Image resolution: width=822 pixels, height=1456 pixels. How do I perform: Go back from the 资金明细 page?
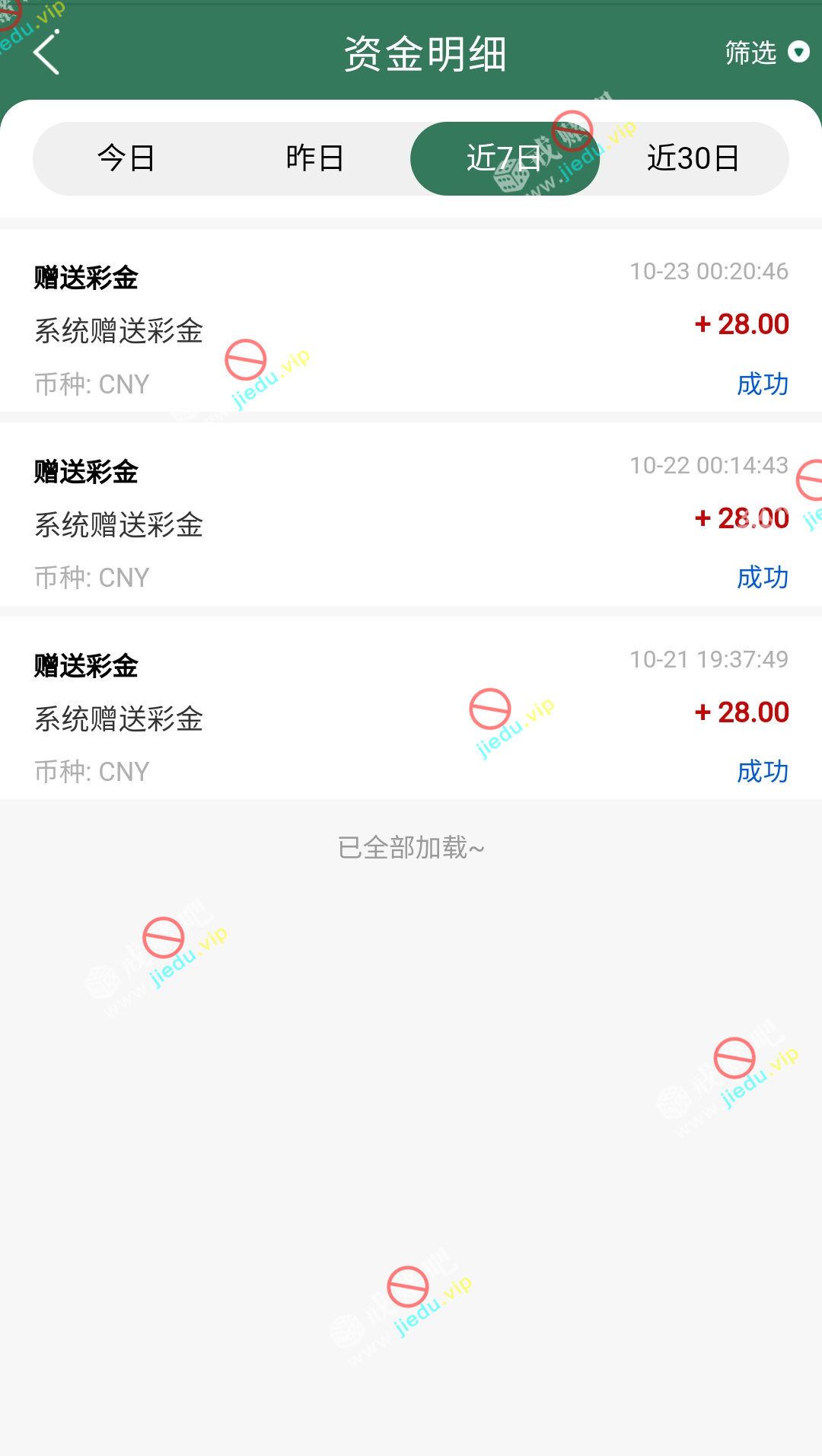click(47, 53)
